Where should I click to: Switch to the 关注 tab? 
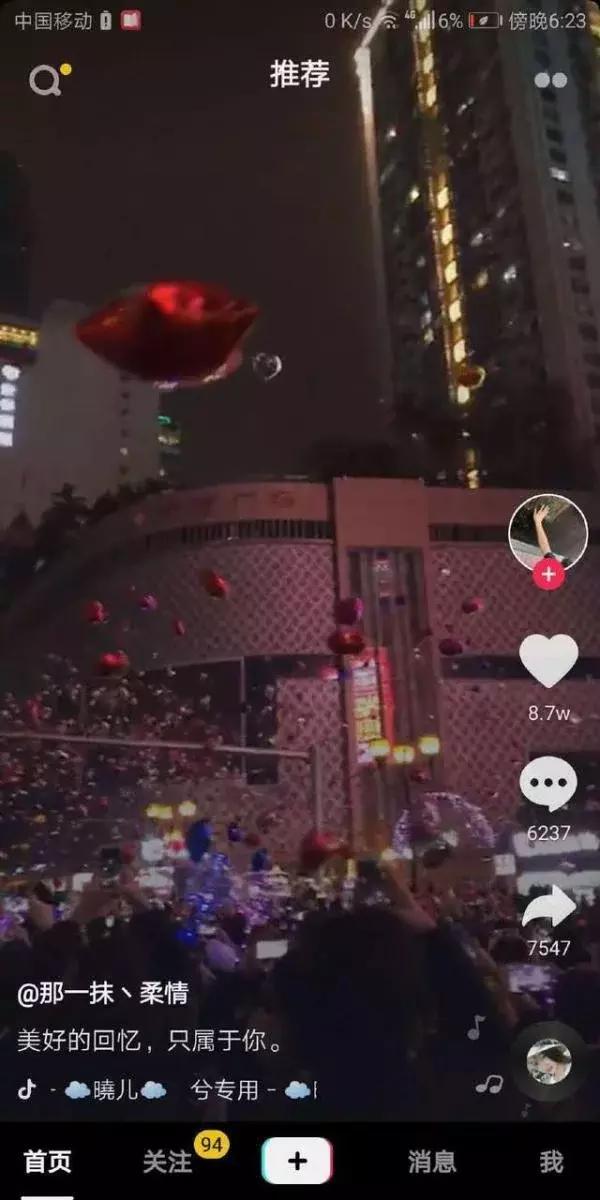tap(167, 1162)
